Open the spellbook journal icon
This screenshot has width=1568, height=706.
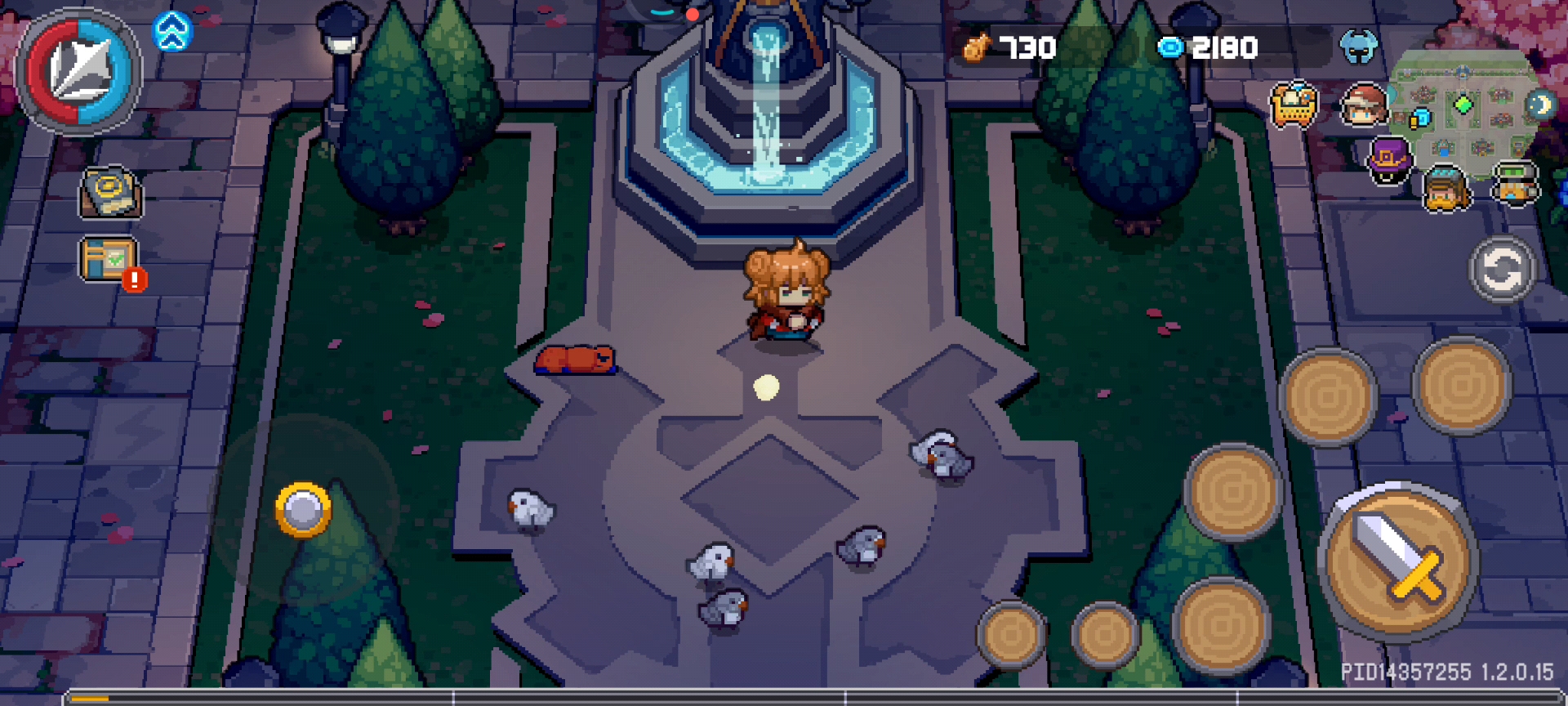pos(110,193)
